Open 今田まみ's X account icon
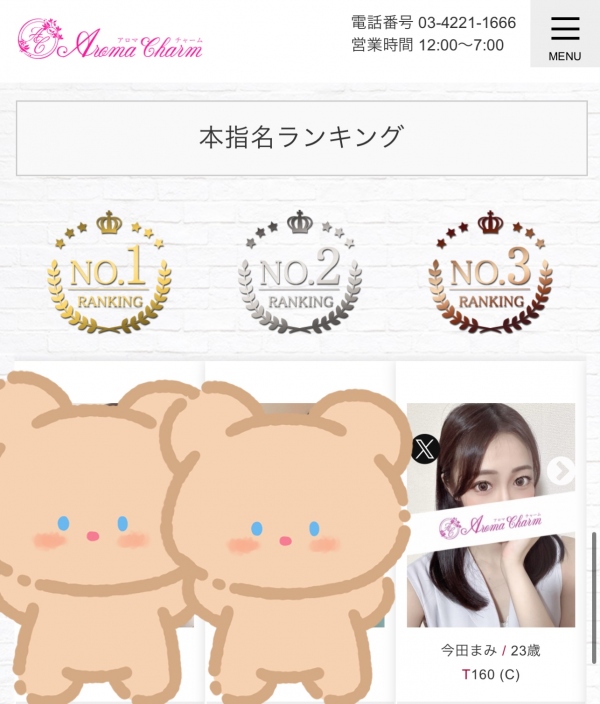 tap(425, 449)
